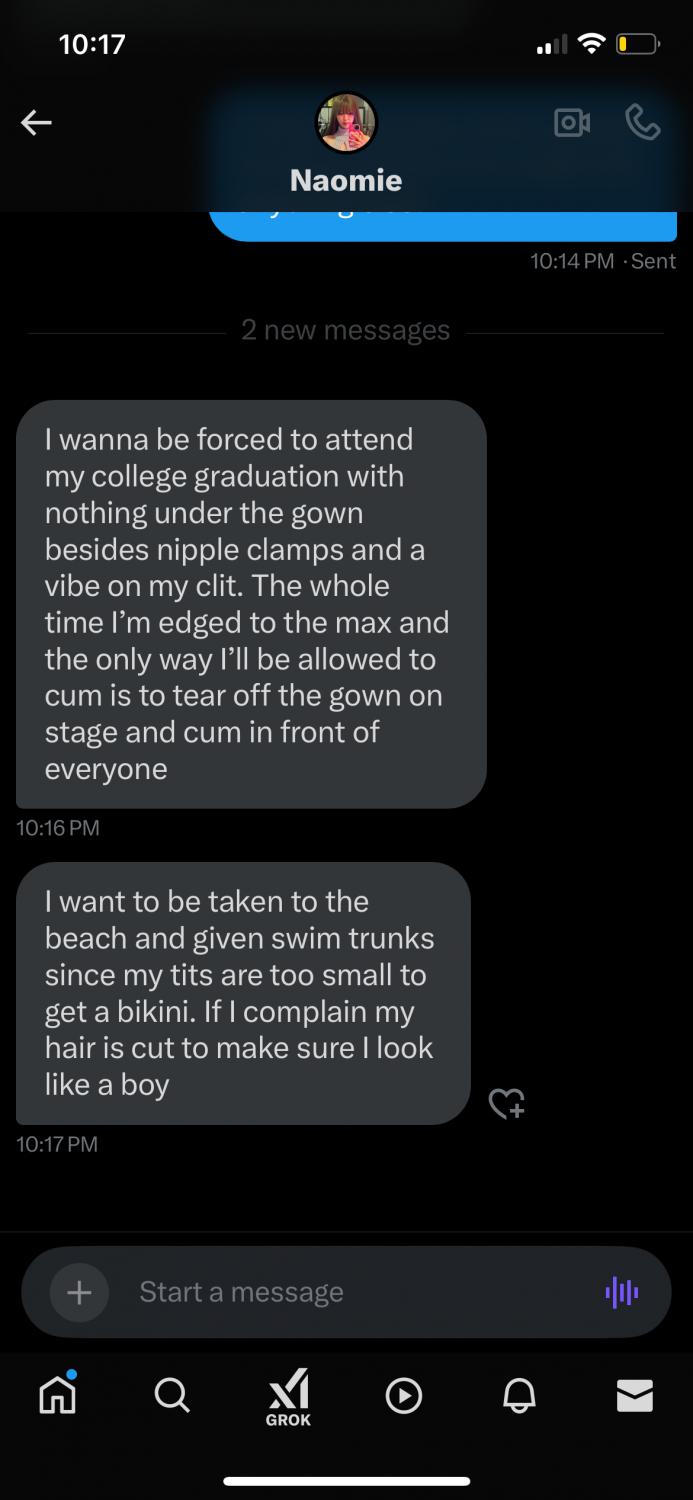693x1500 pixels.
Task: Record a voice message
Action: 622,1292
